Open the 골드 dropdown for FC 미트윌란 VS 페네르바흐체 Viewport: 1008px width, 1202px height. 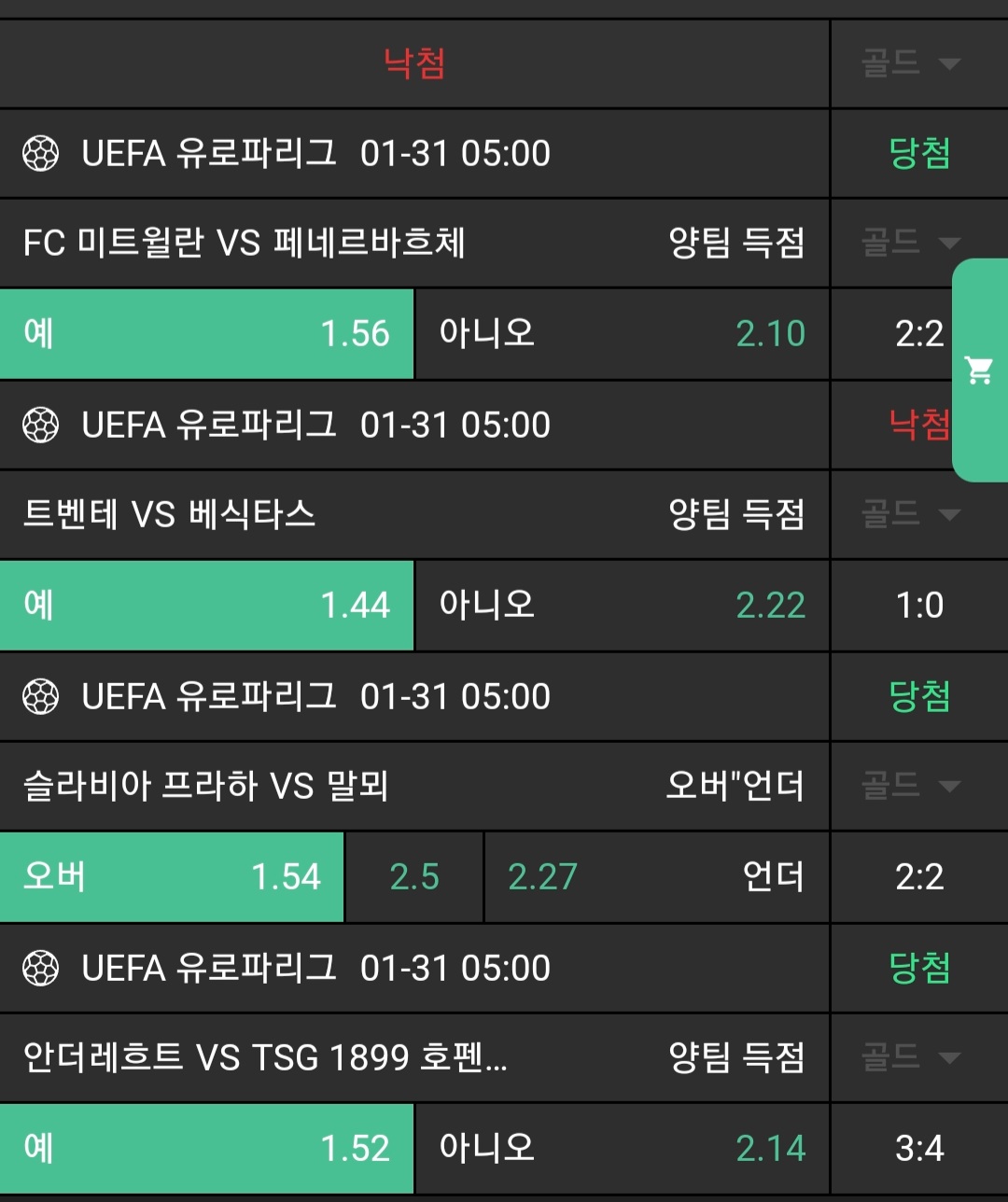[x=910, y=243]
